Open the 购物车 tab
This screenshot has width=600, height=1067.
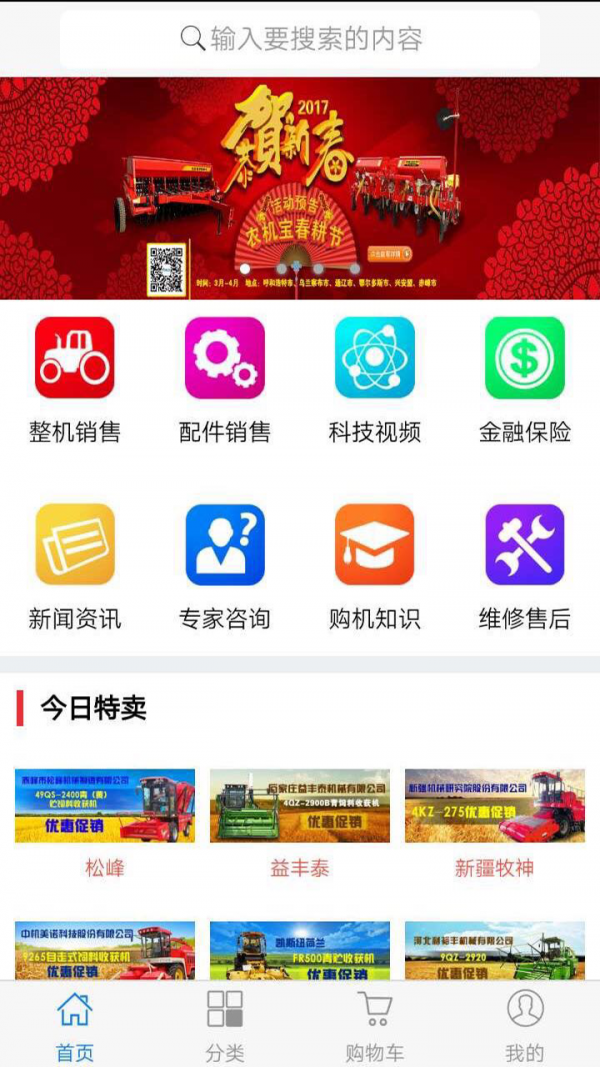click(x=375, y=1025)
